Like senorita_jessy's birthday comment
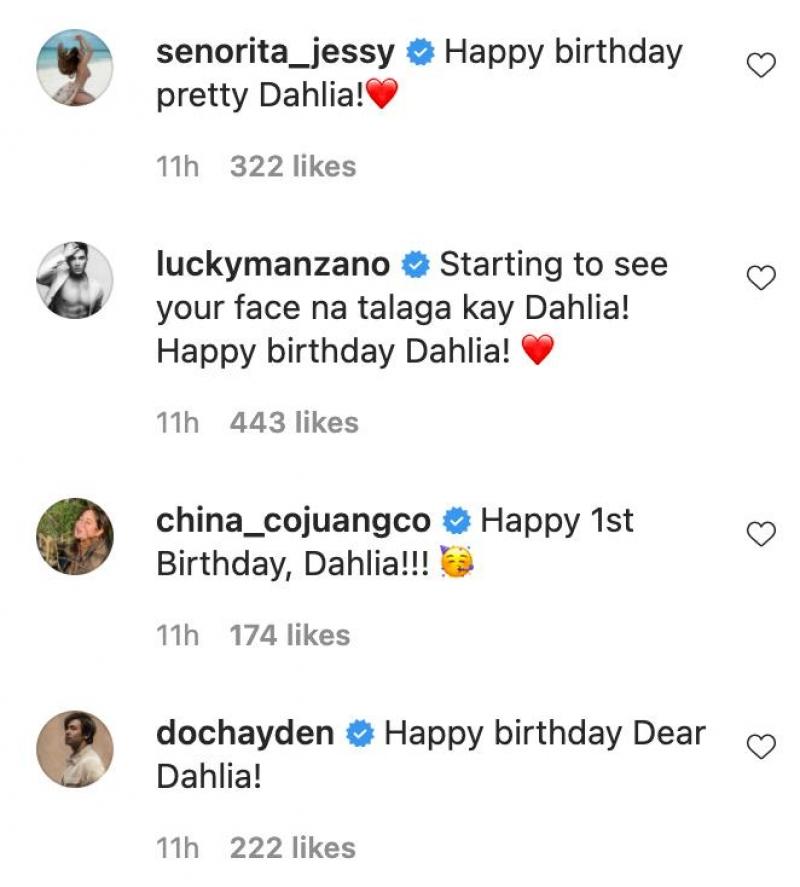The width and height of the screenshot is (800, 887). point(762,67)
